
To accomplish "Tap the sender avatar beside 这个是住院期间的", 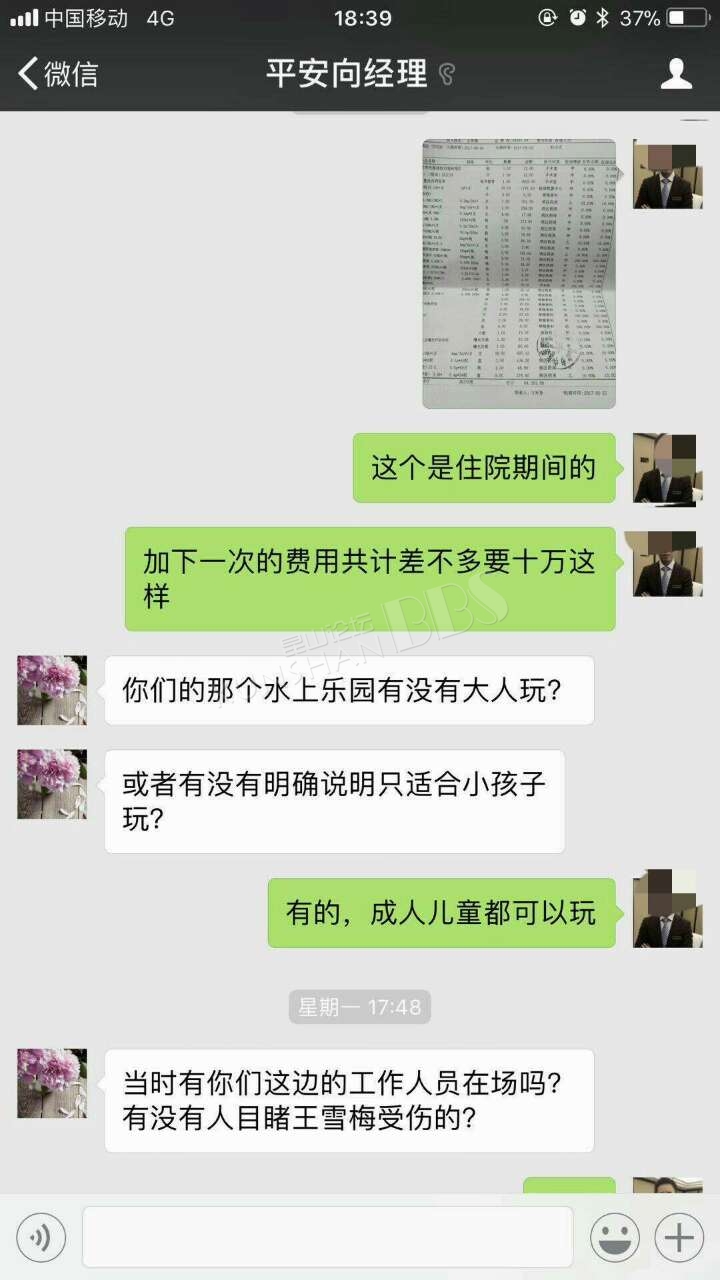I will coord(663,468).
